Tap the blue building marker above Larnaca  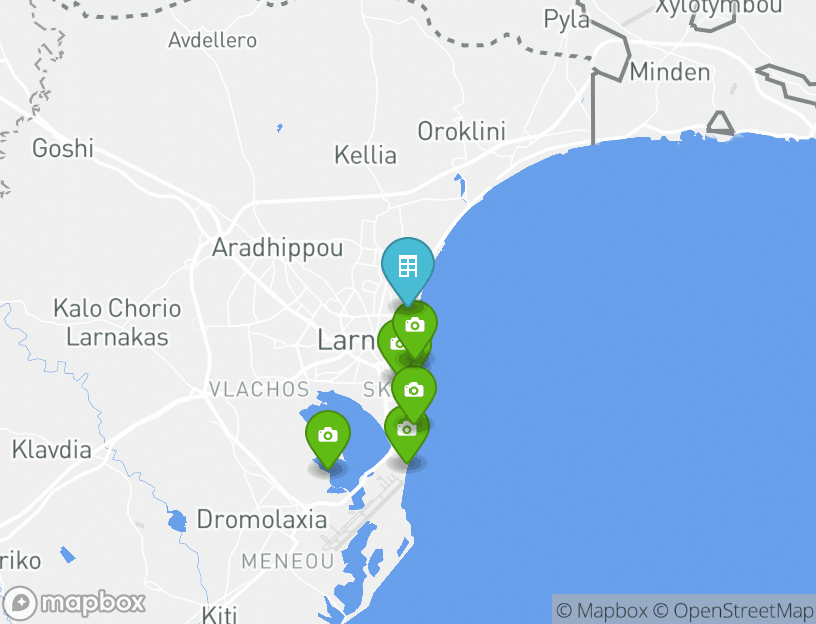(408, 267)
